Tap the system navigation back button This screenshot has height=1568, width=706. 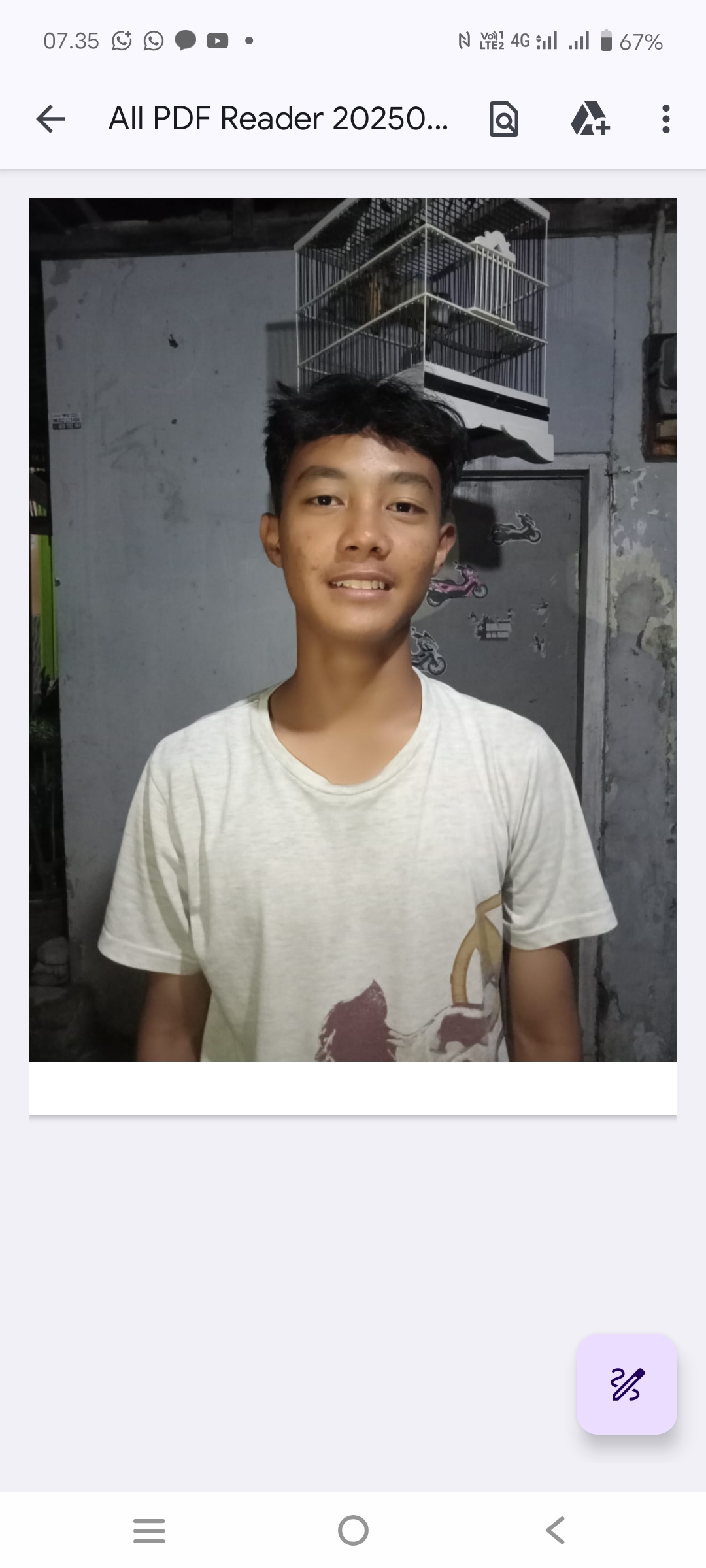[x=556, y=1530]
